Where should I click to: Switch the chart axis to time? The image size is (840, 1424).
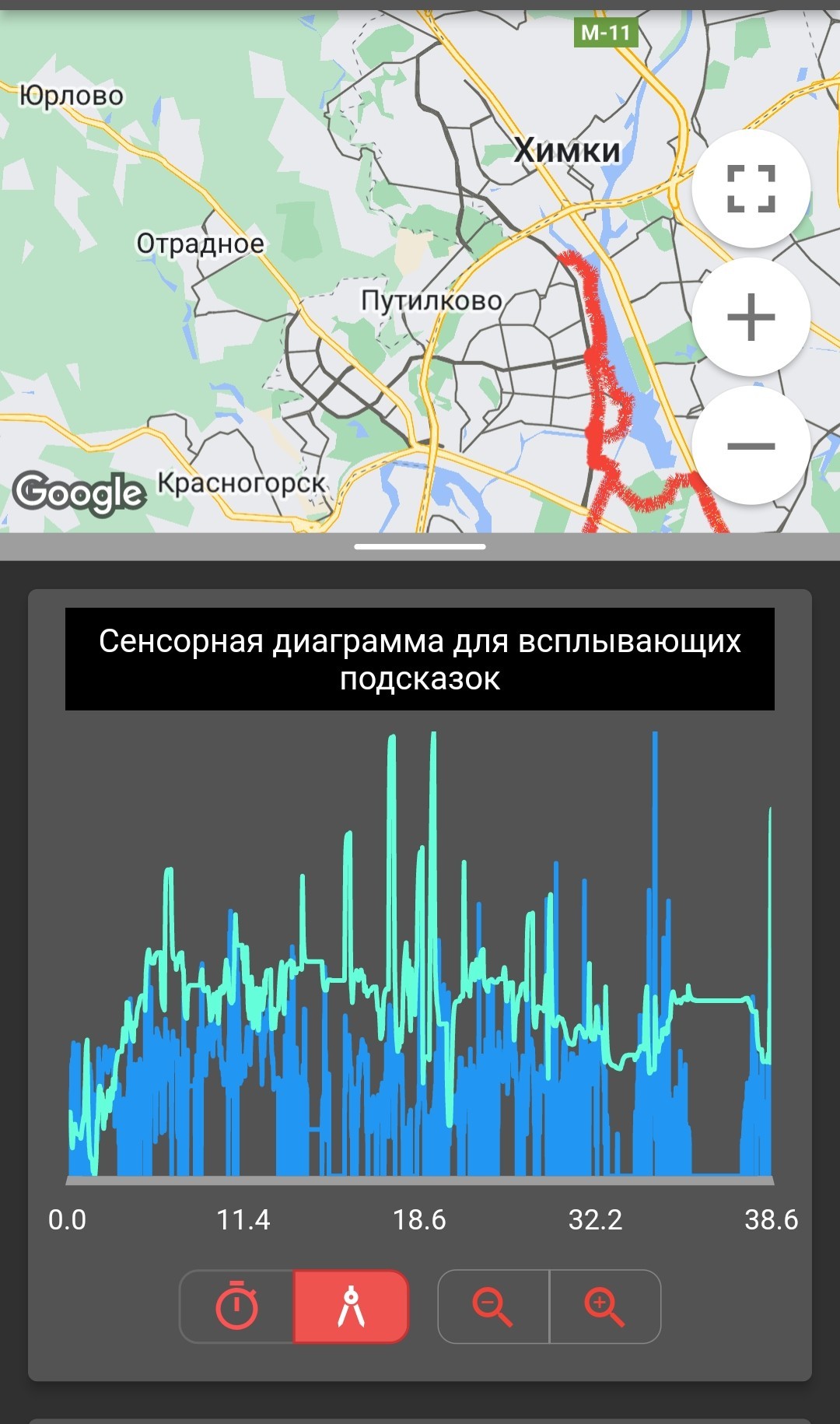coord(236,1307)
